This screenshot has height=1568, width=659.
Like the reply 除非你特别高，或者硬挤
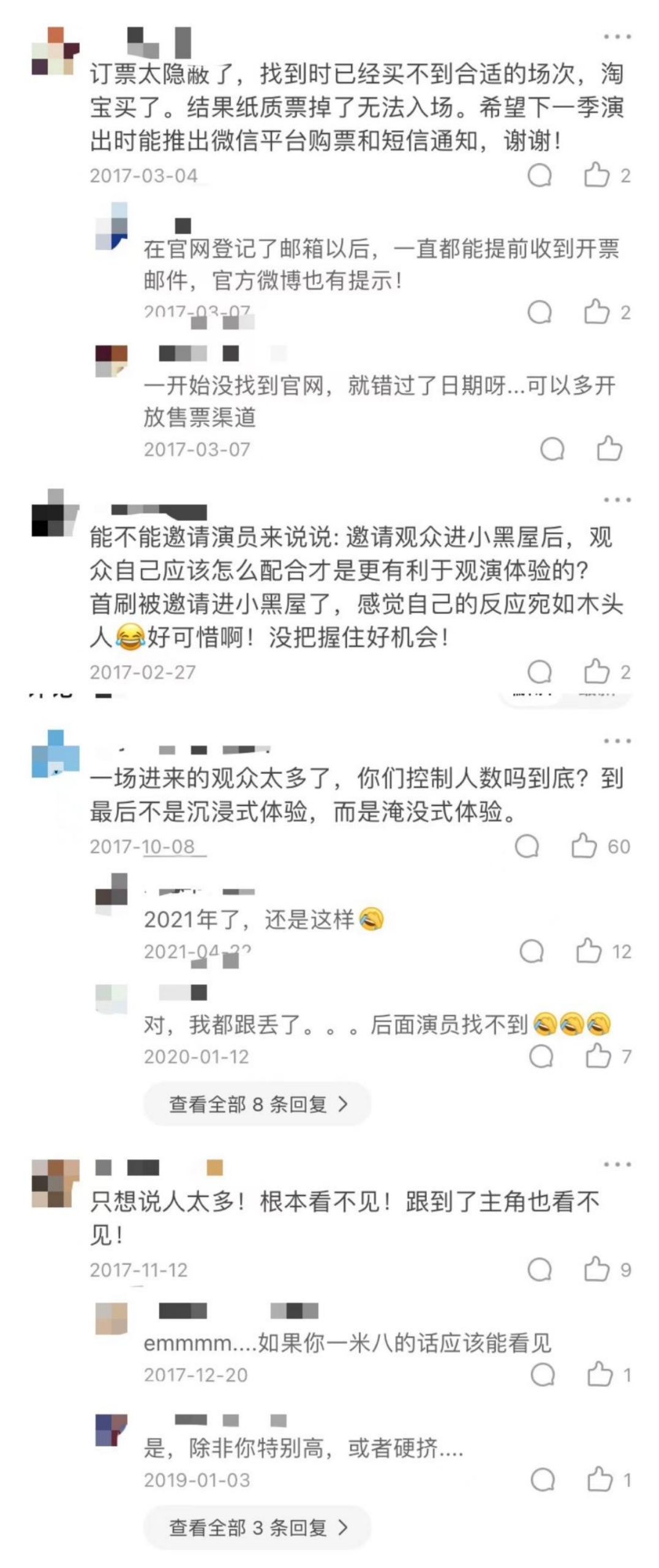pyautogui.click(x=600, y=1480)
